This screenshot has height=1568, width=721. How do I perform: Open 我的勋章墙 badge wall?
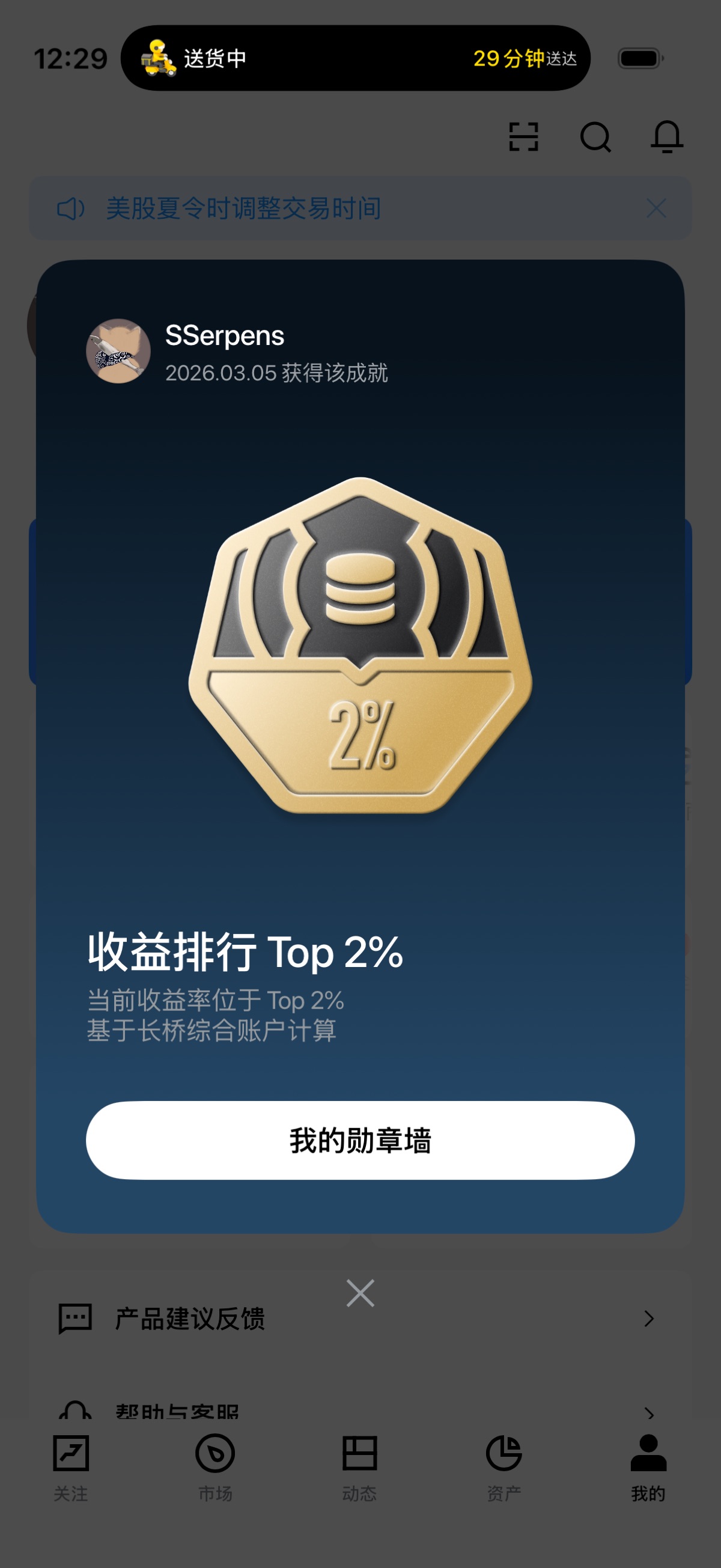tap(360, 1140)
